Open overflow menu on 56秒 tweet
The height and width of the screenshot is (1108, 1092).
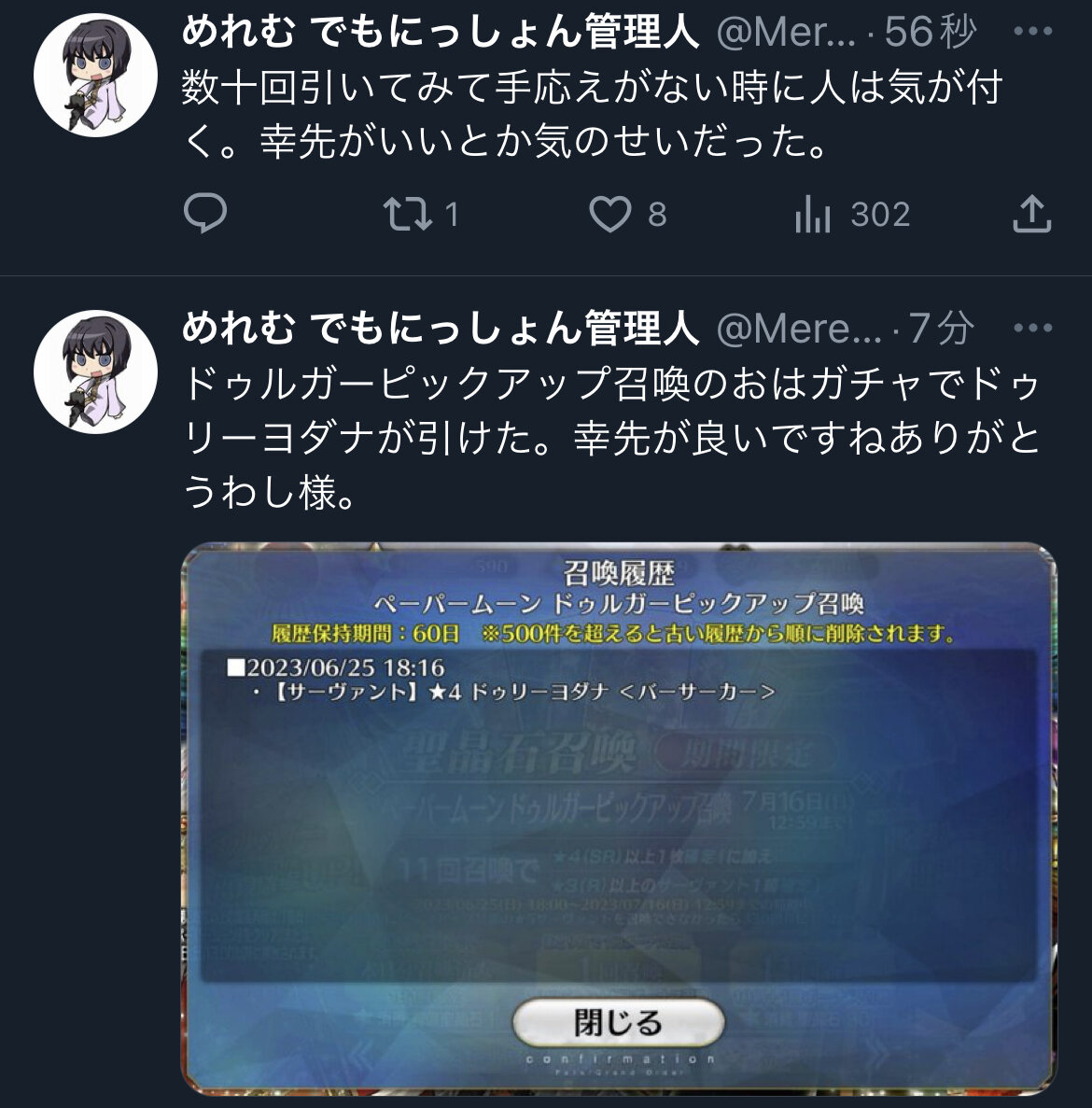(x=1032, y=31)
